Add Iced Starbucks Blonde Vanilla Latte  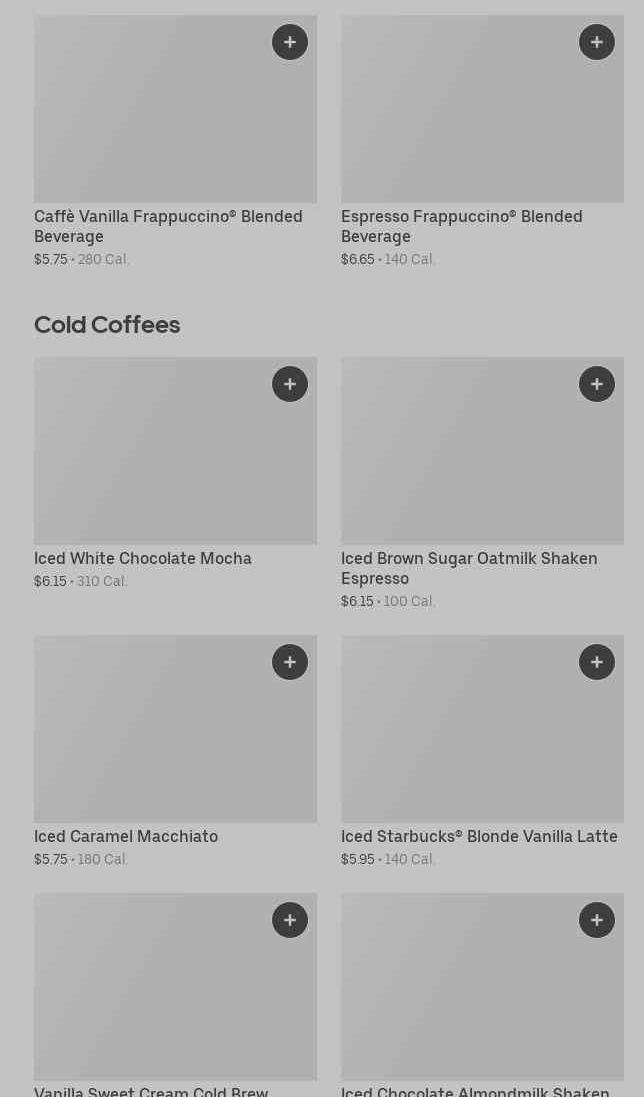tap(597, 662)
